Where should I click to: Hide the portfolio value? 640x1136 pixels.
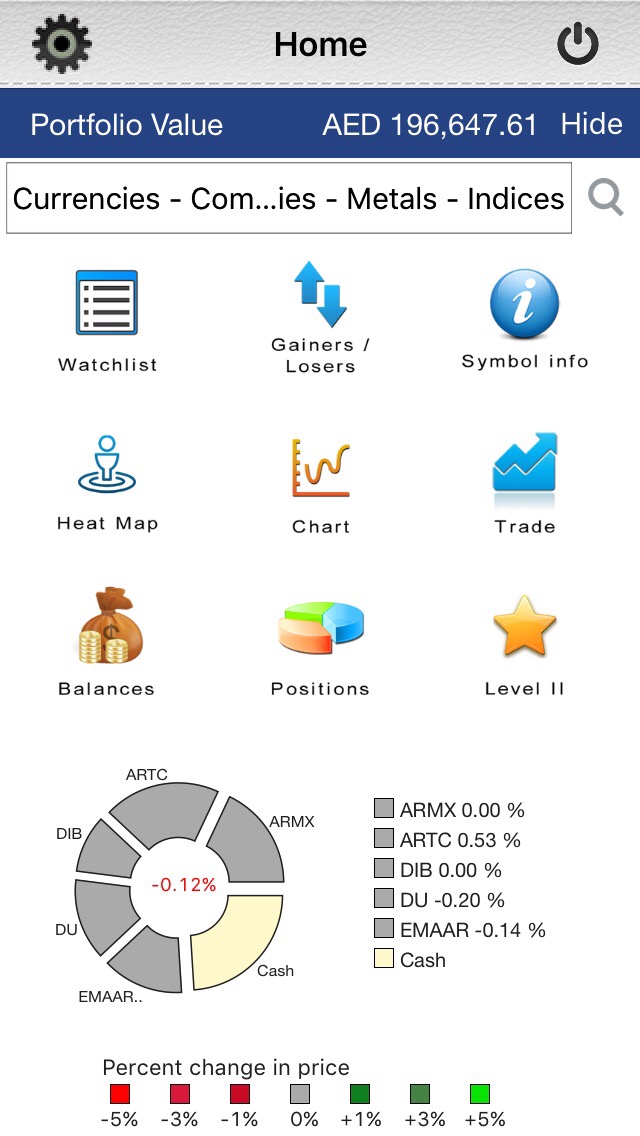(591, 124)
